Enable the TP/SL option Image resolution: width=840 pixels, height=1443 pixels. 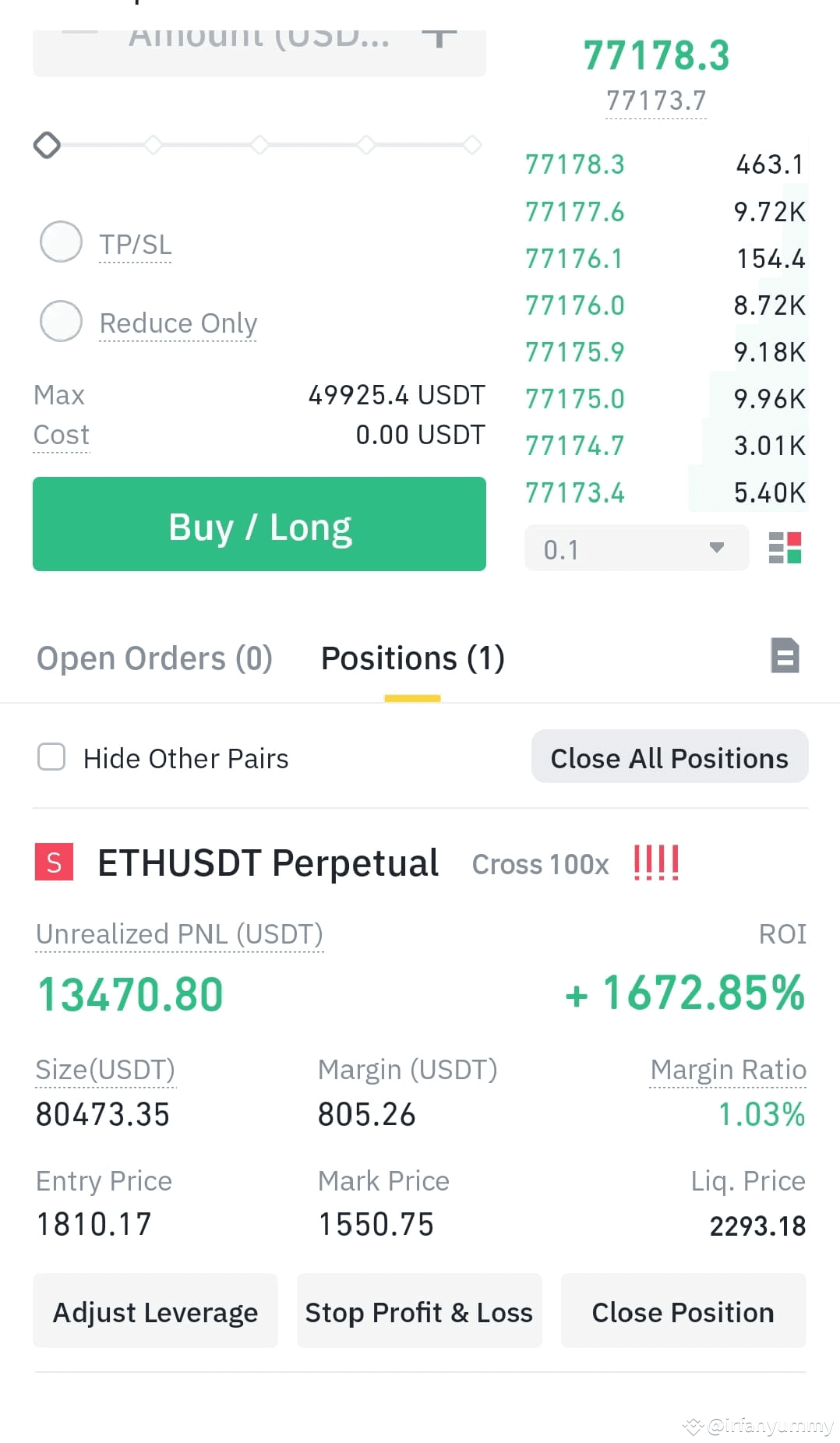coord(61,242)
